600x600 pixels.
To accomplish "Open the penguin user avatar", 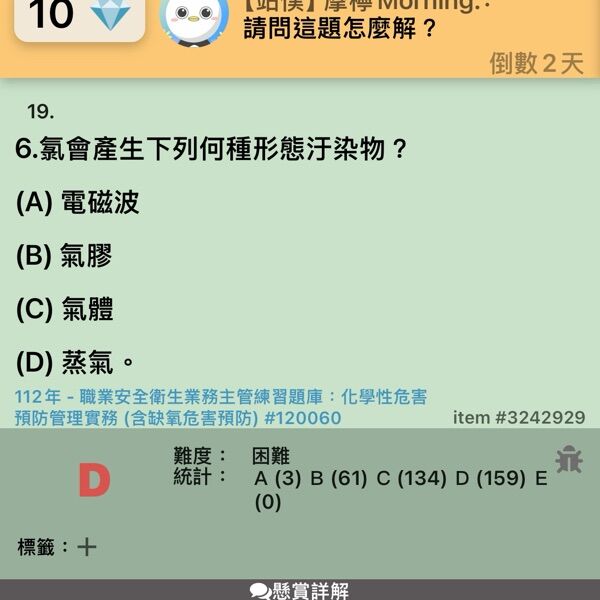I will coord(195,20).
